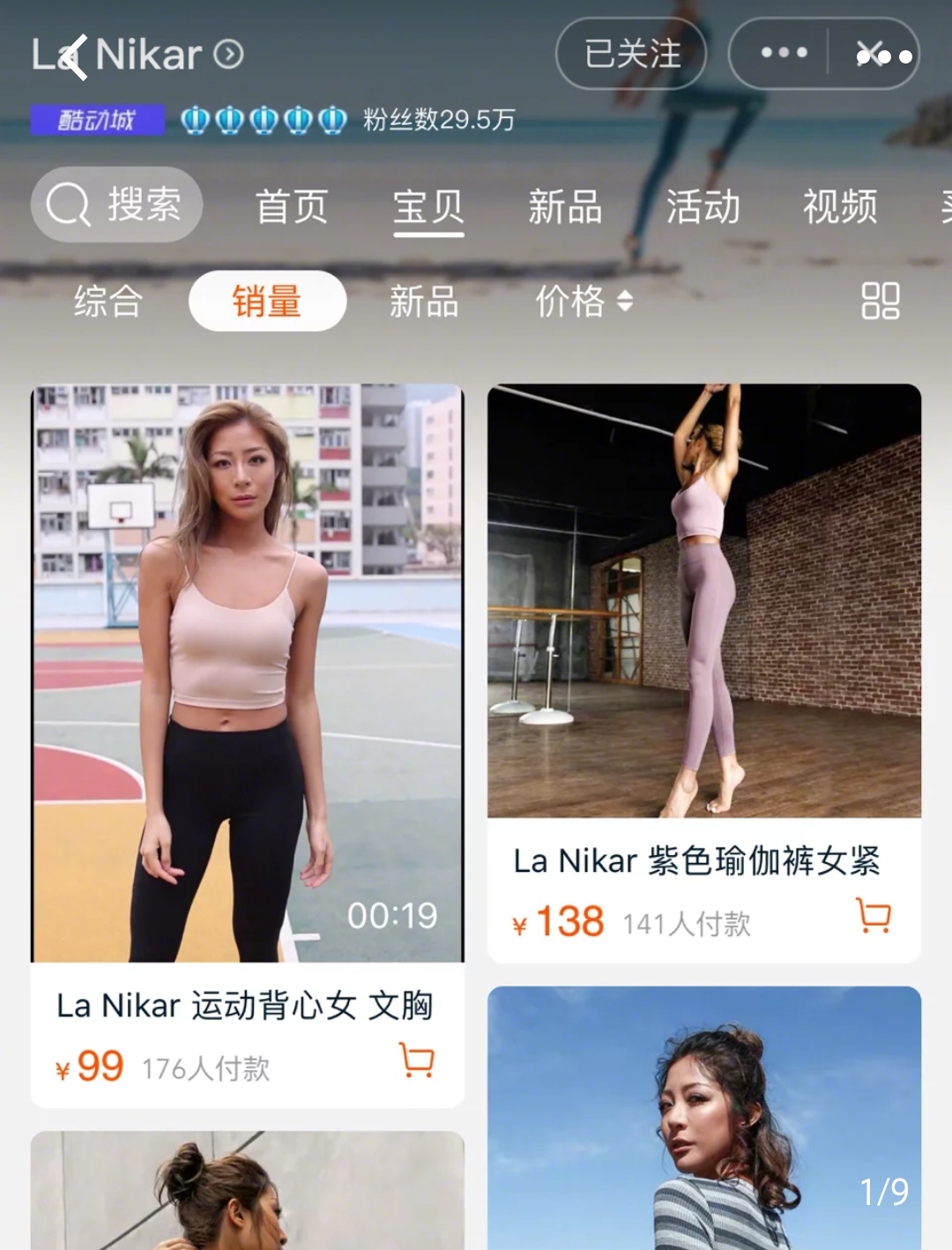Add the ¥138 purple yoga pants to cart
This screenshot has width=952, height=1250.
pyautogui.click(x=874, y=921)
